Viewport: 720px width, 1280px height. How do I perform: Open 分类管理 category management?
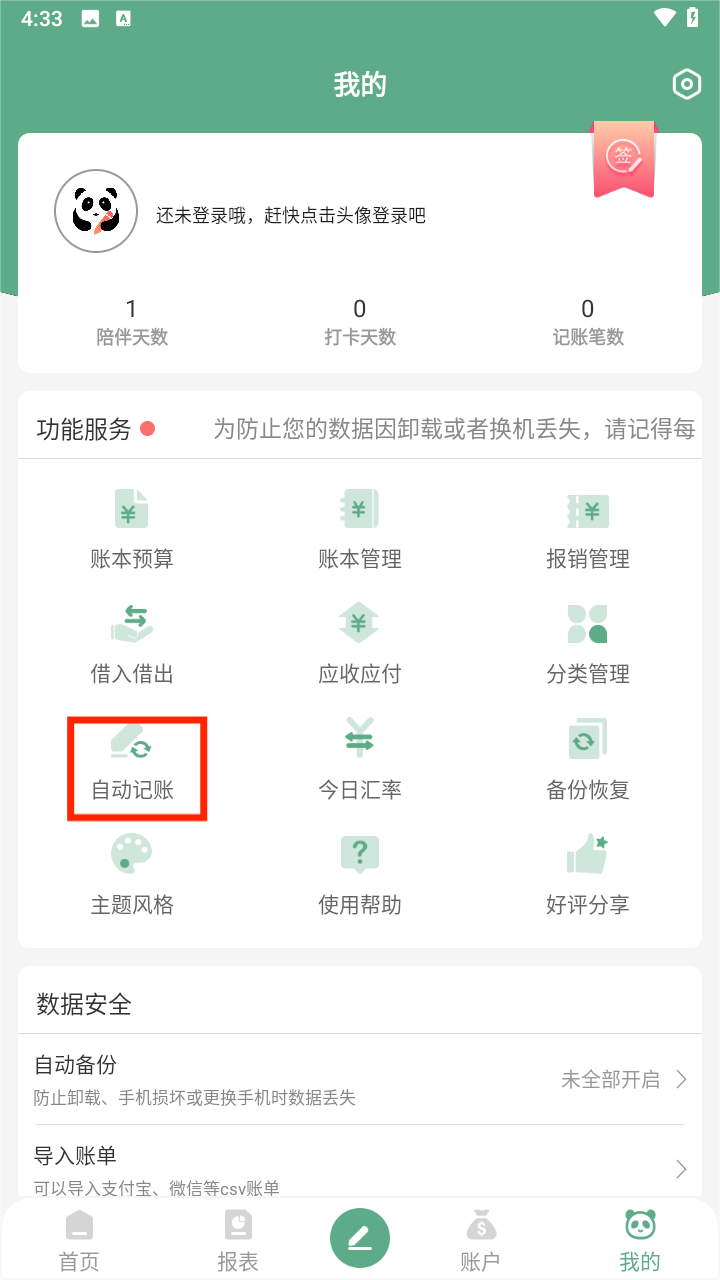[588, 645]
